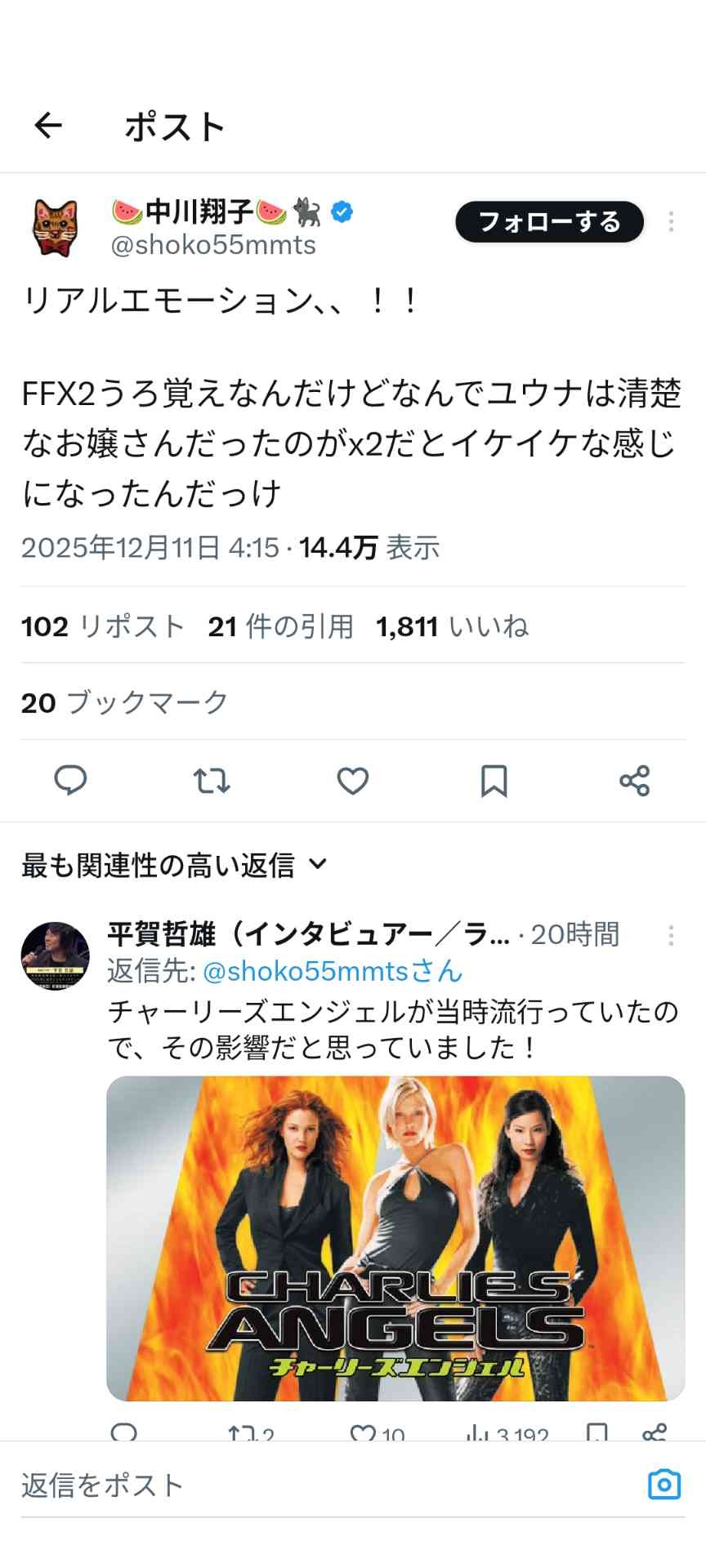Open the Charlie's Angels image in reply
Image resolution: width=706 pixels, height=1568 pixels.
(395, 1238)
